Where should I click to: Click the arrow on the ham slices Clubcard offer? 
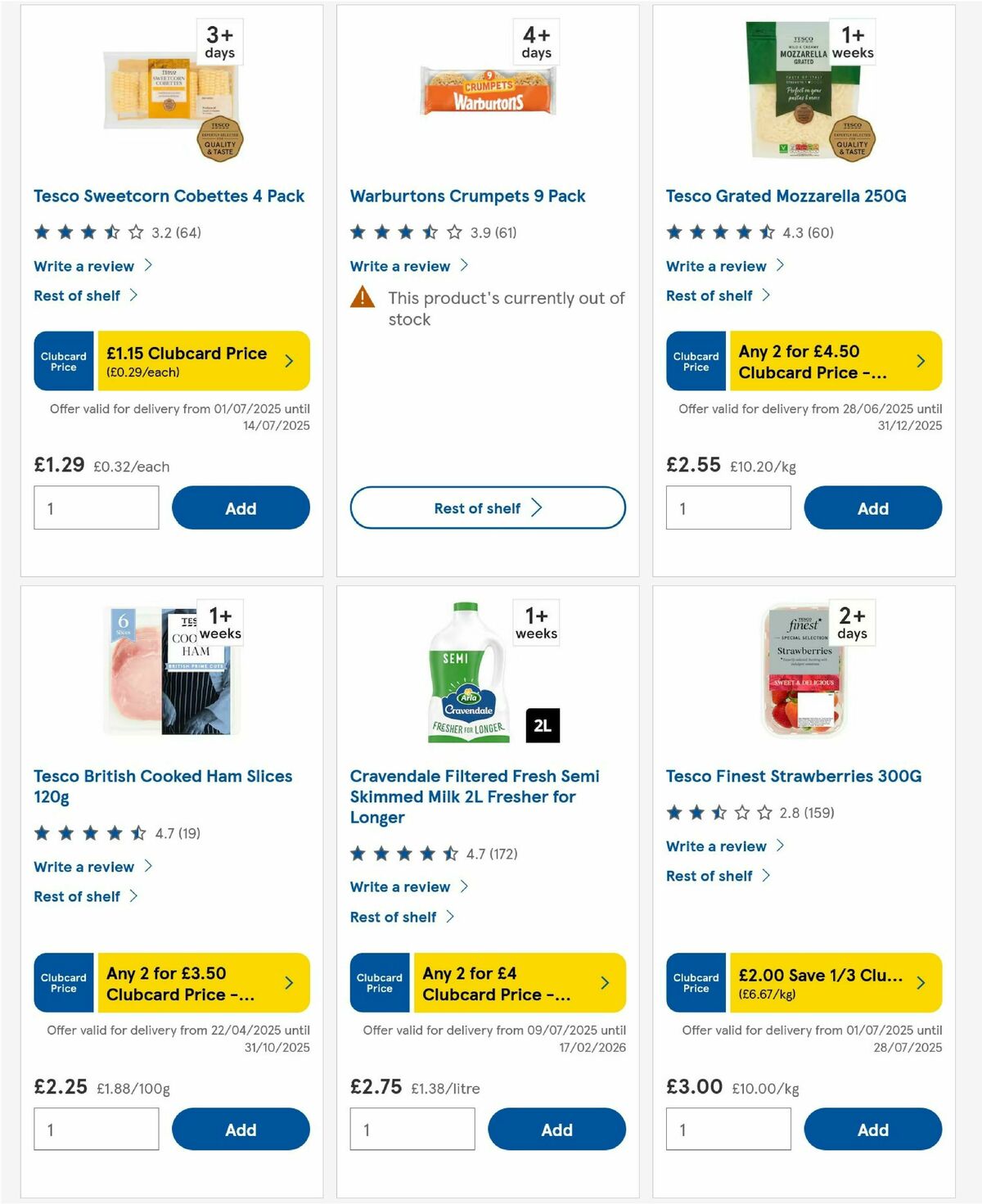pyautogui.click(x=291, y=982)
